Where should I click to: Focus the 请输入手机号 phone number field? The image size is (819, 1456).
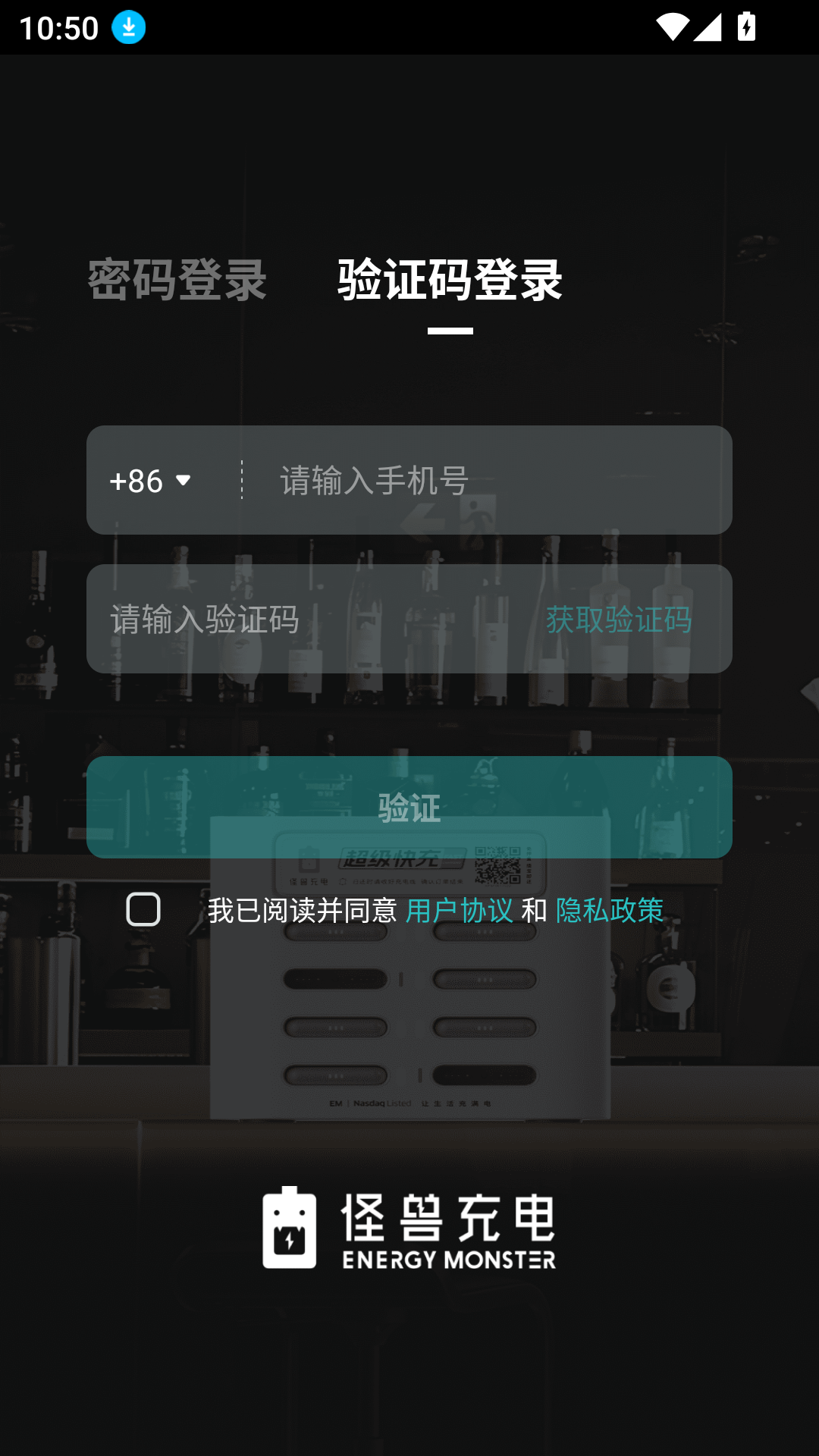coord(485,481)
